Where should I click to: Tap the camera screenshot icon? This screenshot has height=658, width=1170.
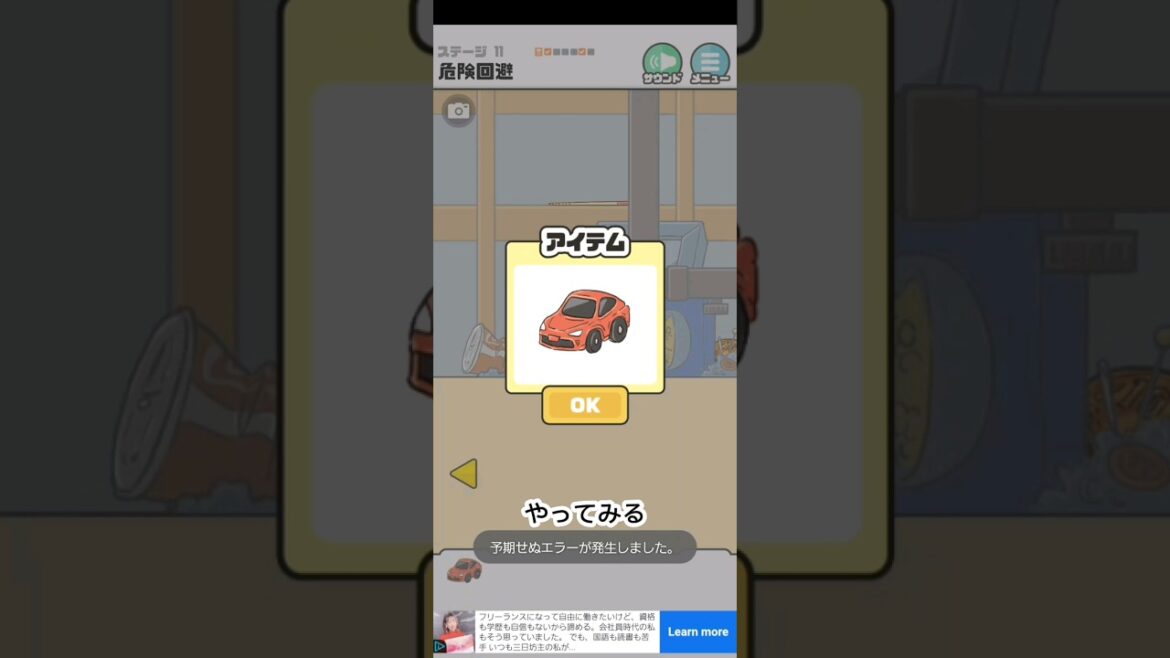(458, 111)
